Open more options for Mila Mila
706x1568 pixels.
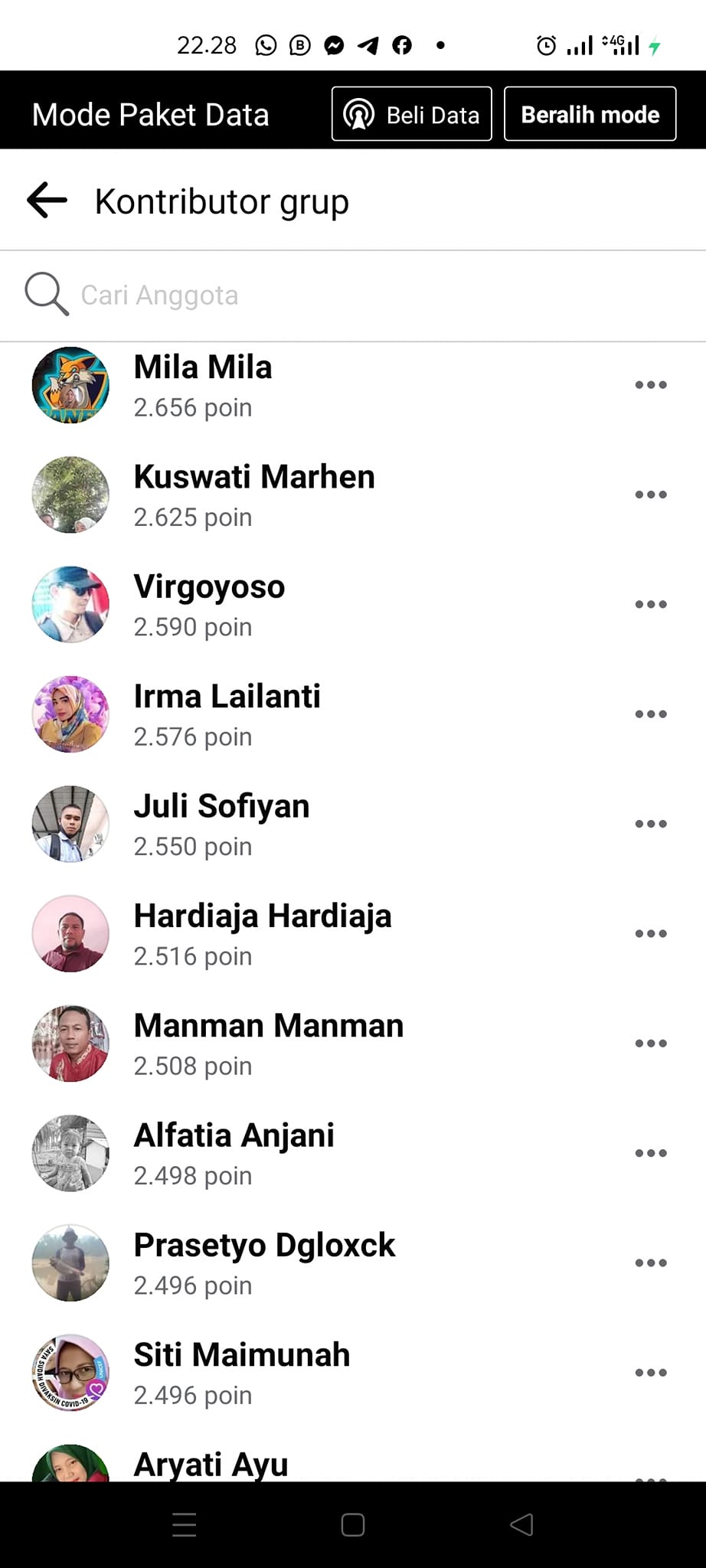[650, 385]
